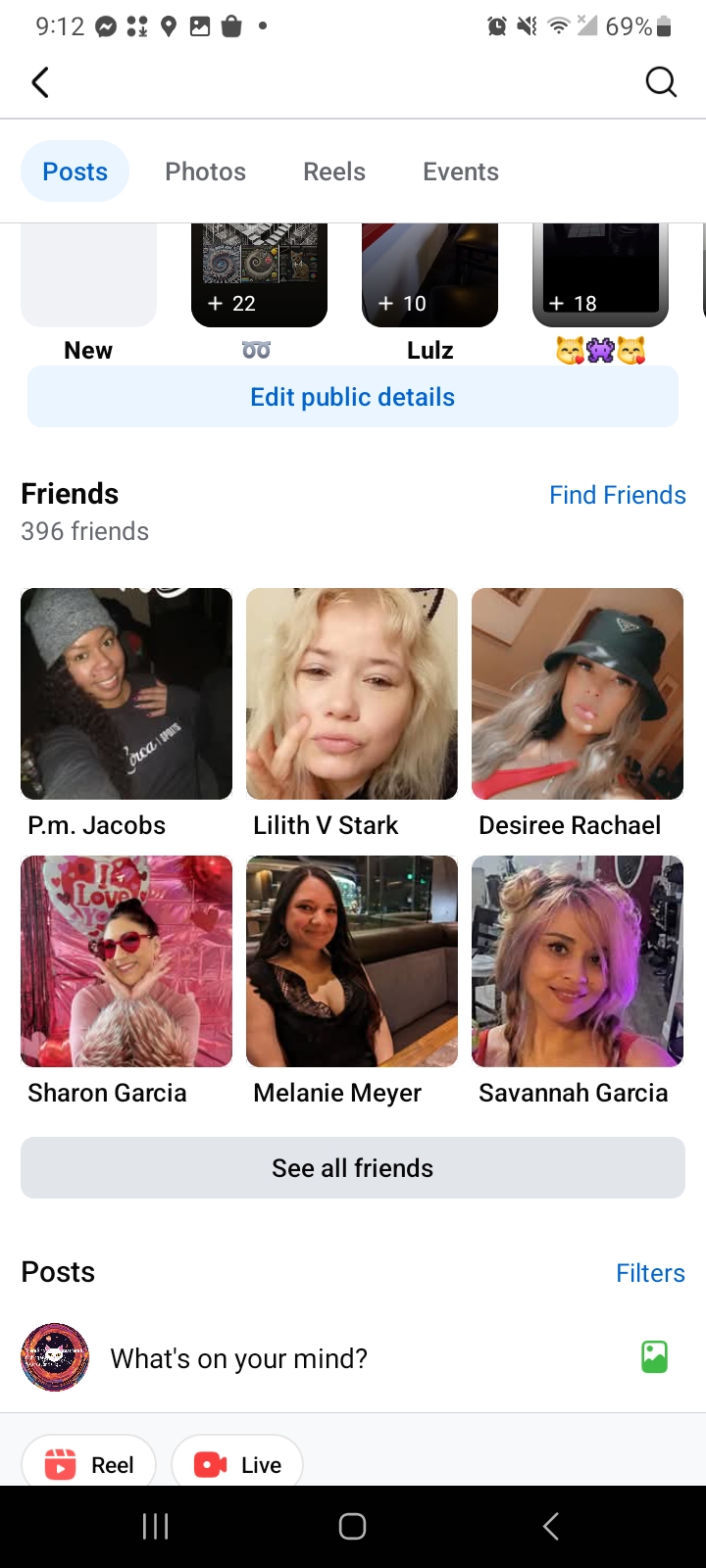Switch to the Events tab
The image size is (706, 1568).
pyautogui.click(x=461, y=171)
